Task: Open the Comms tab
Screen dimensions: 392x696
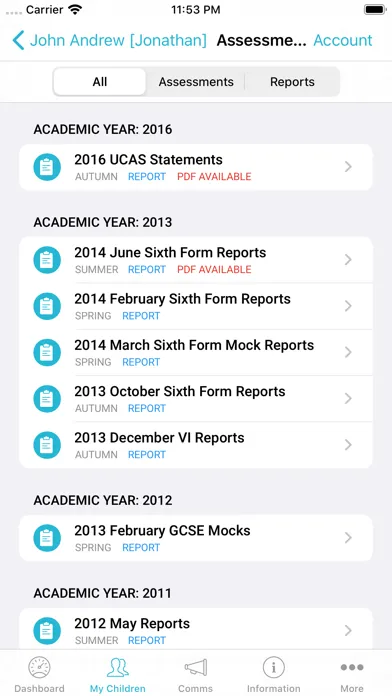Action: [x=196, y=675]
